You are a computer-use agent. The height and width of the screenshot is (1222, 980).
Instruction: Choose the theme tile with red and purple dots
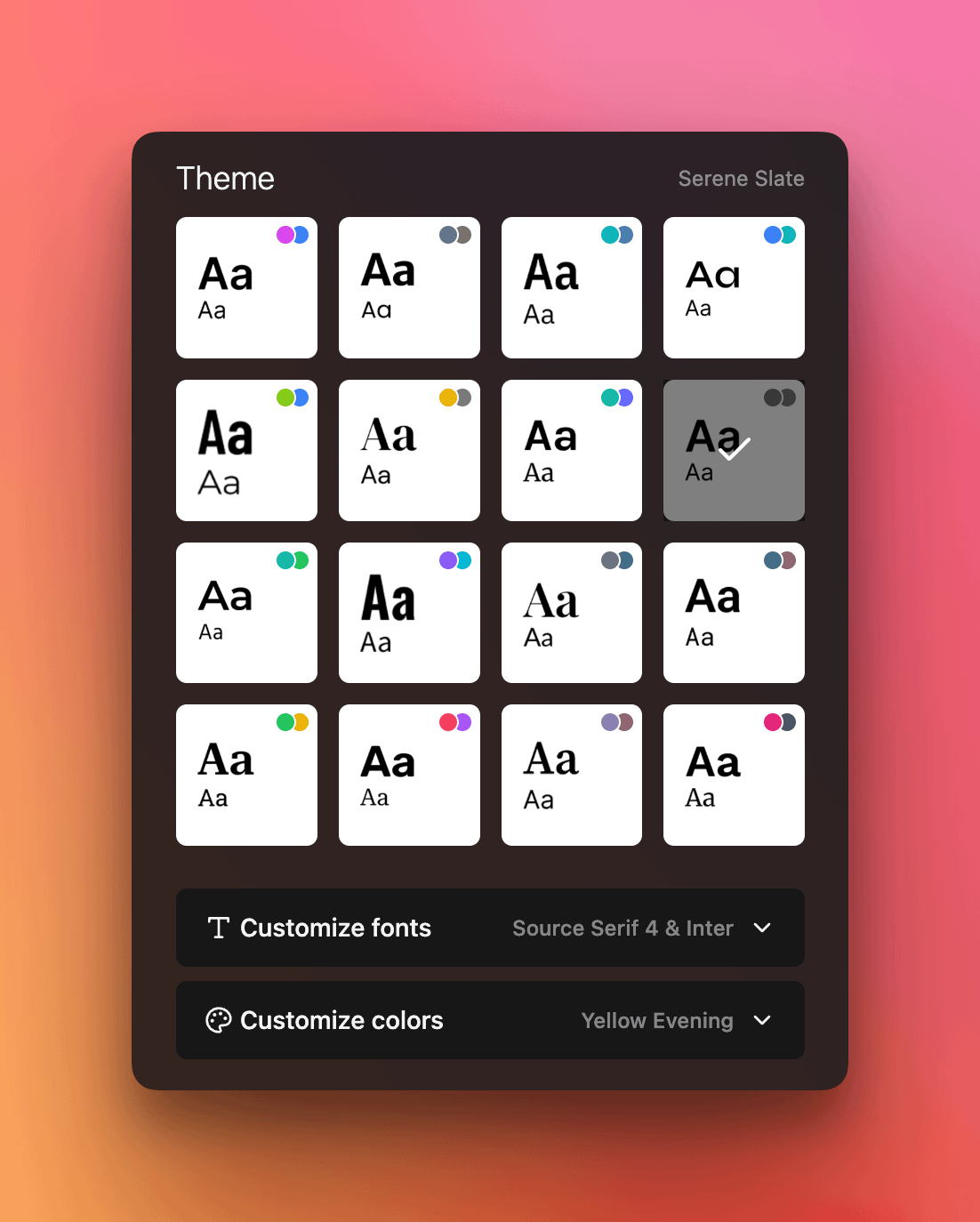pyautogui.click(x=409, y=775)
